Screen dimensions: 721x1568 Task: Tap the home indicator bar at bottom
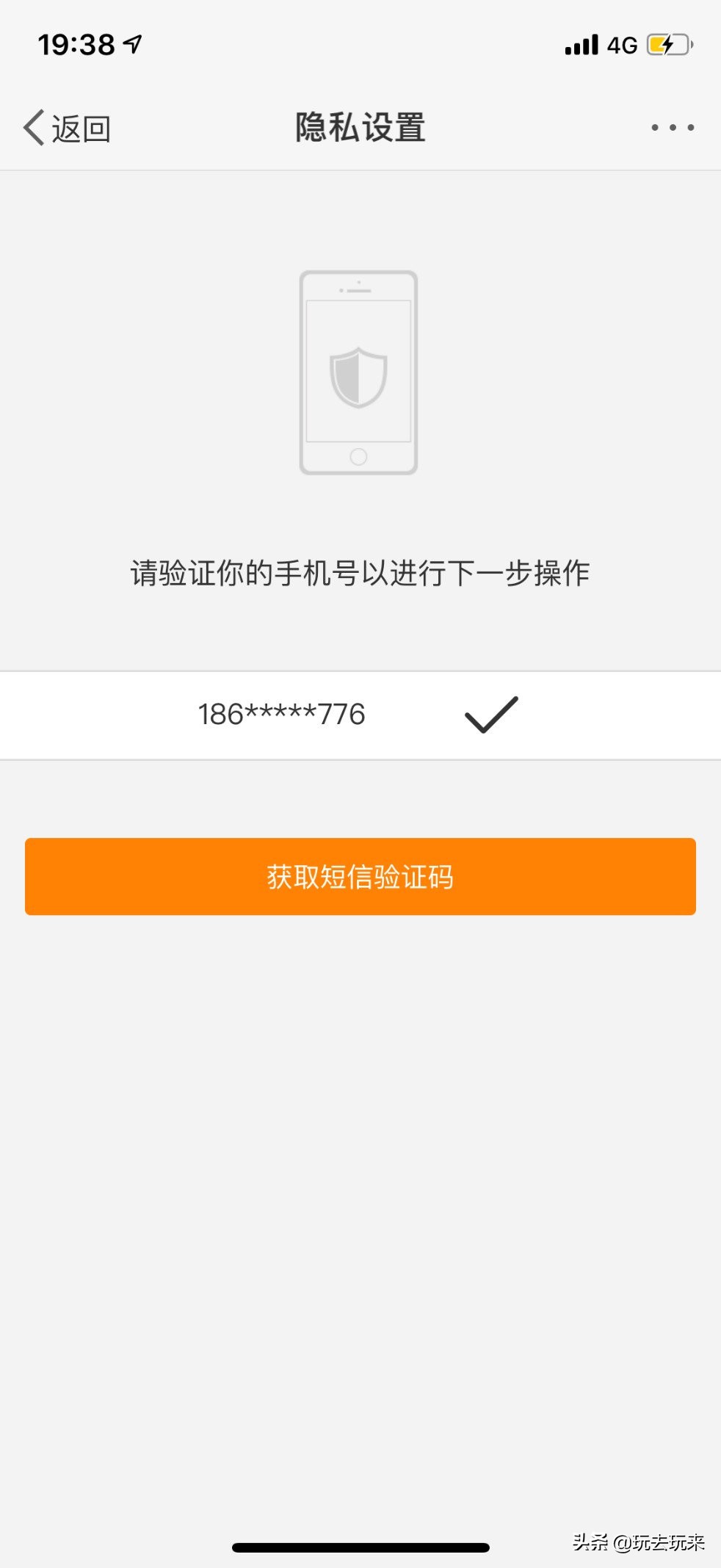pos(360,1546)
